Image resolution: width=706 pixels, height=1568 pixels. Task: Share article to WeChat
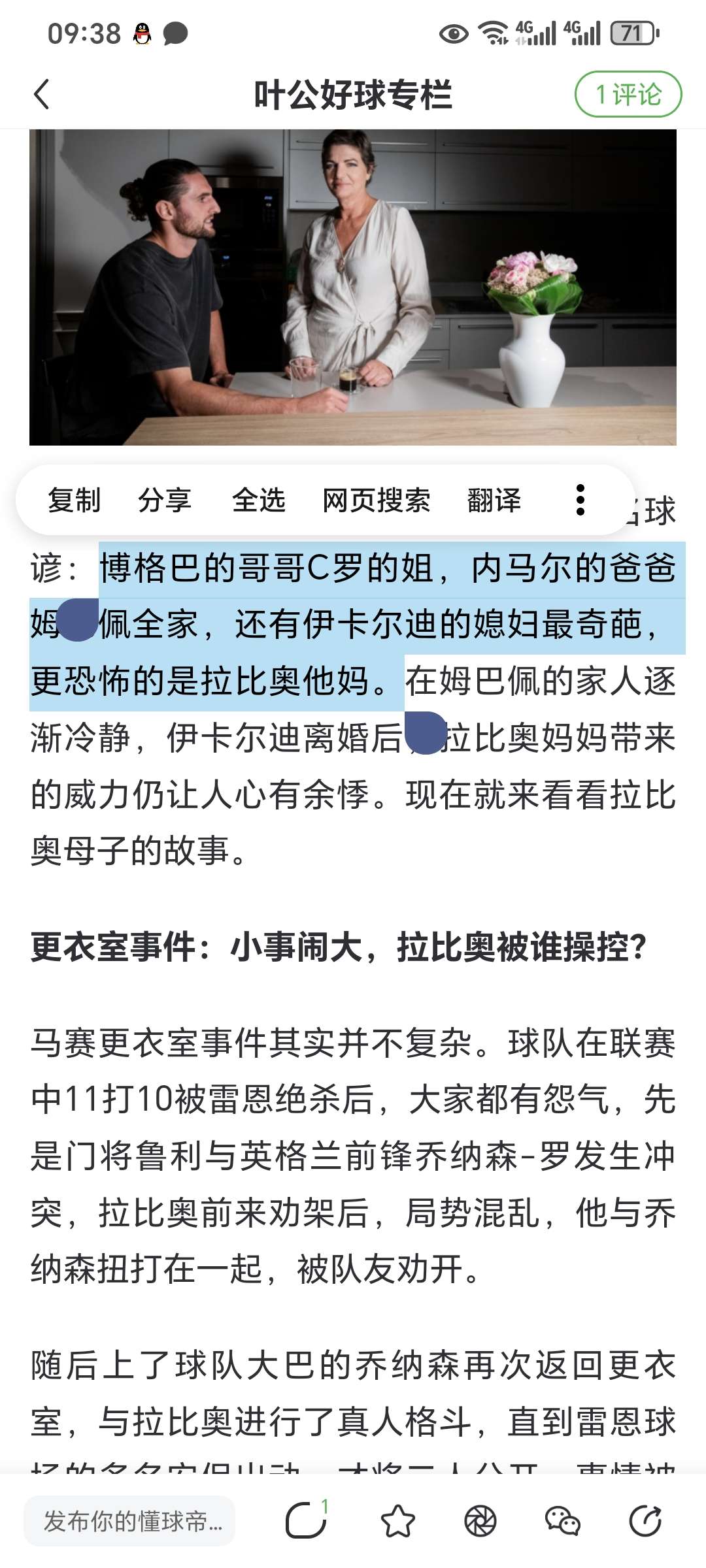pyautogui.click(x=562, y=1521)
